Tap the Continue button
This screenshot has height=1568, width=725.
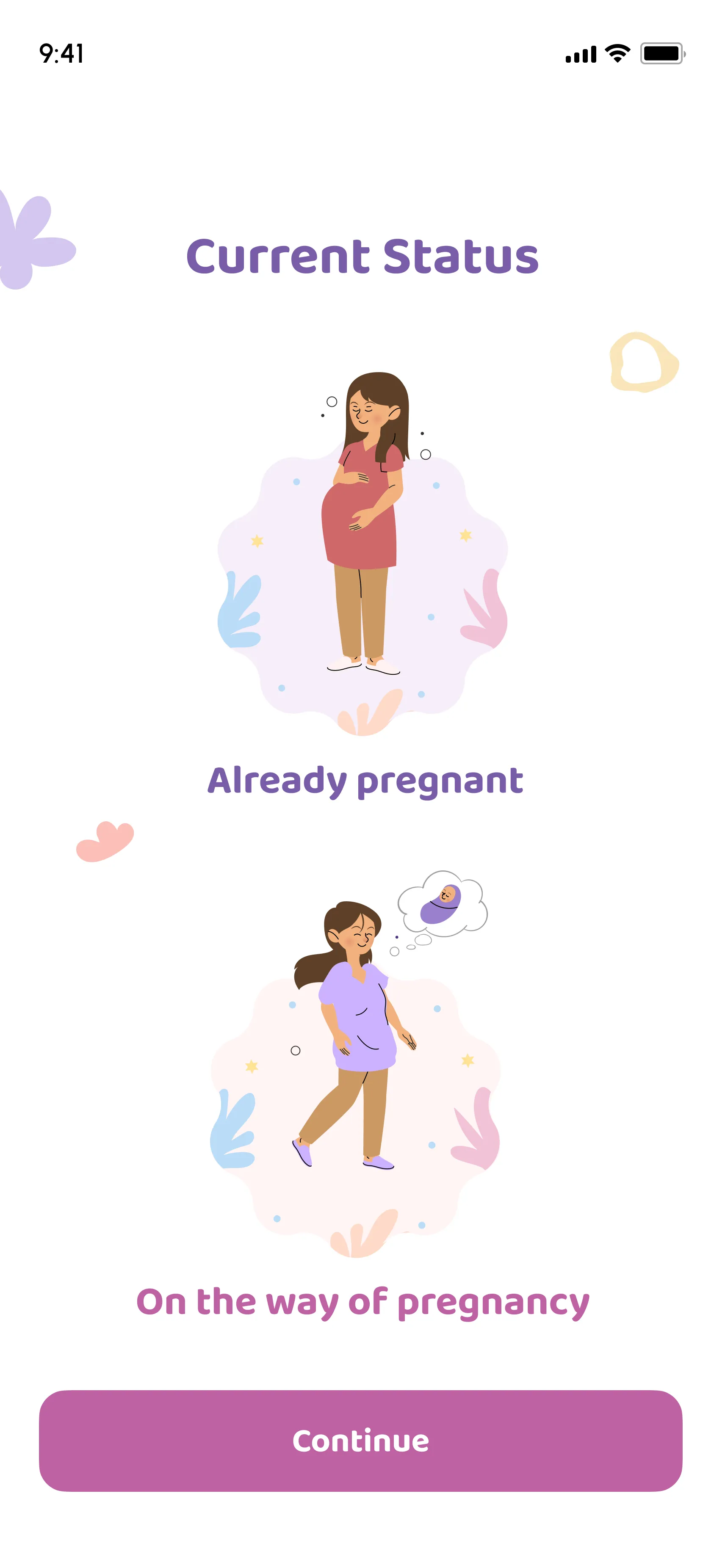pyautogui.click(x=360, y=1441)
